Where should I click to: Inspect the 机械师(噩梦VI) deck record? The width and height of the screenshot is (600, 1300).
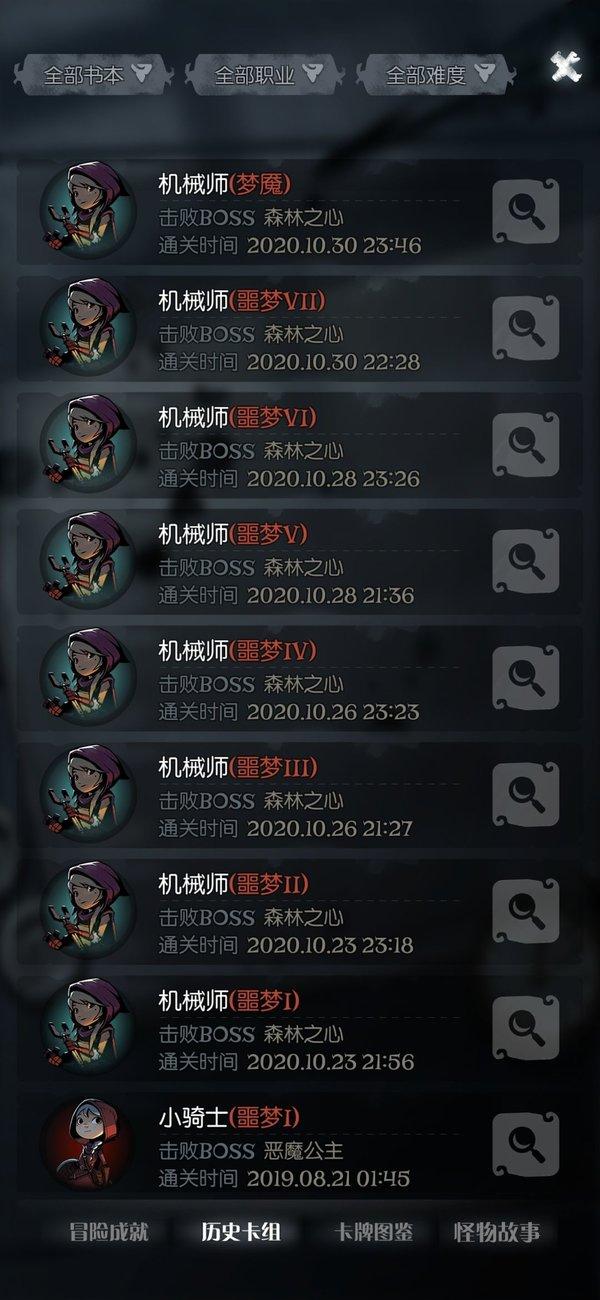tap(525, 443)
